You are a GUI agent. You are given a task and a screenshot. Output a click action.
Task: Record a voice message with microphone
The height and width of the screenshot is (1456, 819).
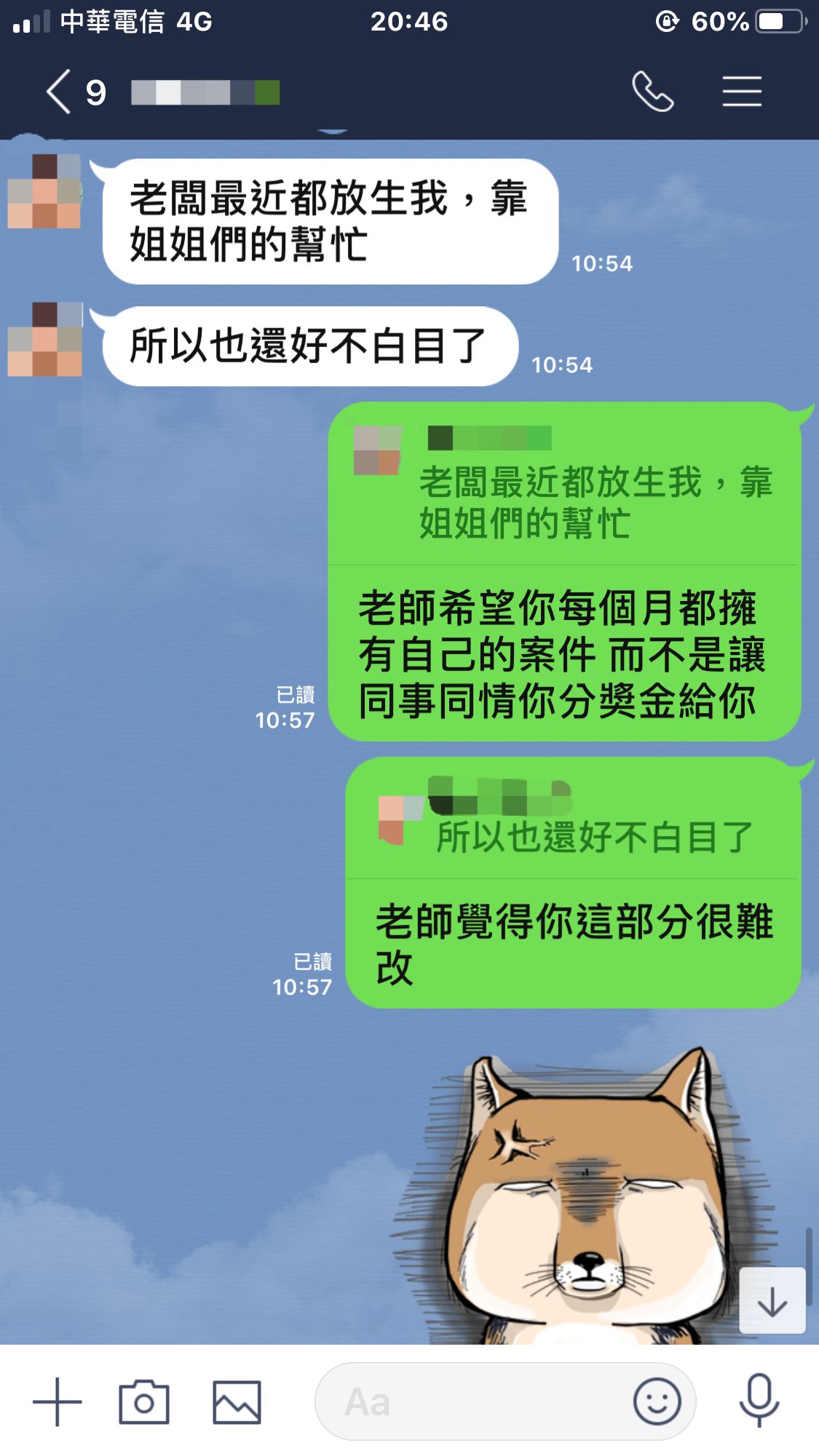pyautogui.click(x=759, y=1401)
